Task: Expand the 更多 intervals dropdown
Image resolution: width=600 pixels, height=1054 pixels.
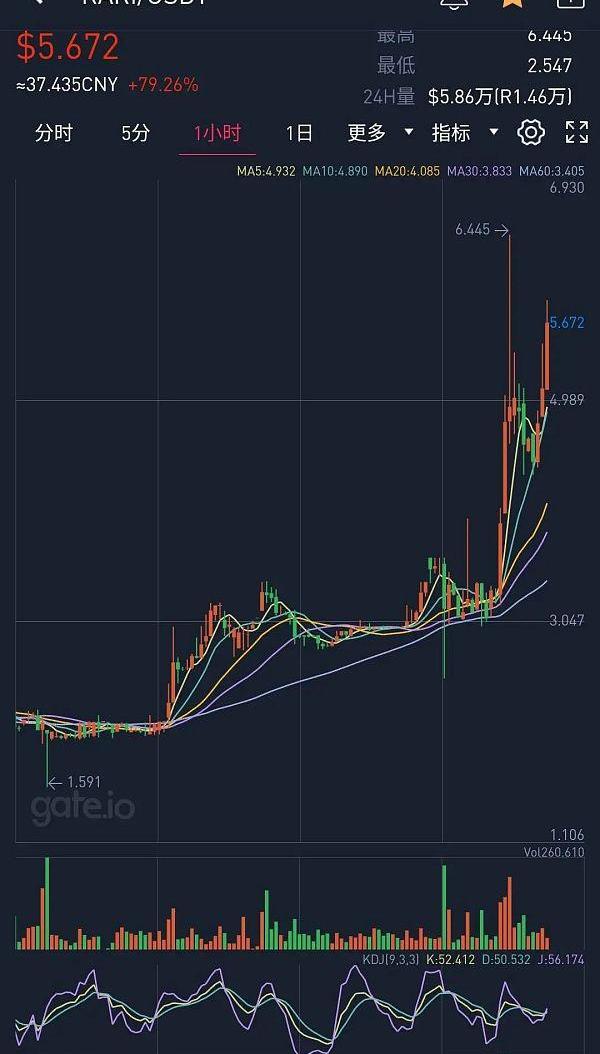Action: [380, 132]
